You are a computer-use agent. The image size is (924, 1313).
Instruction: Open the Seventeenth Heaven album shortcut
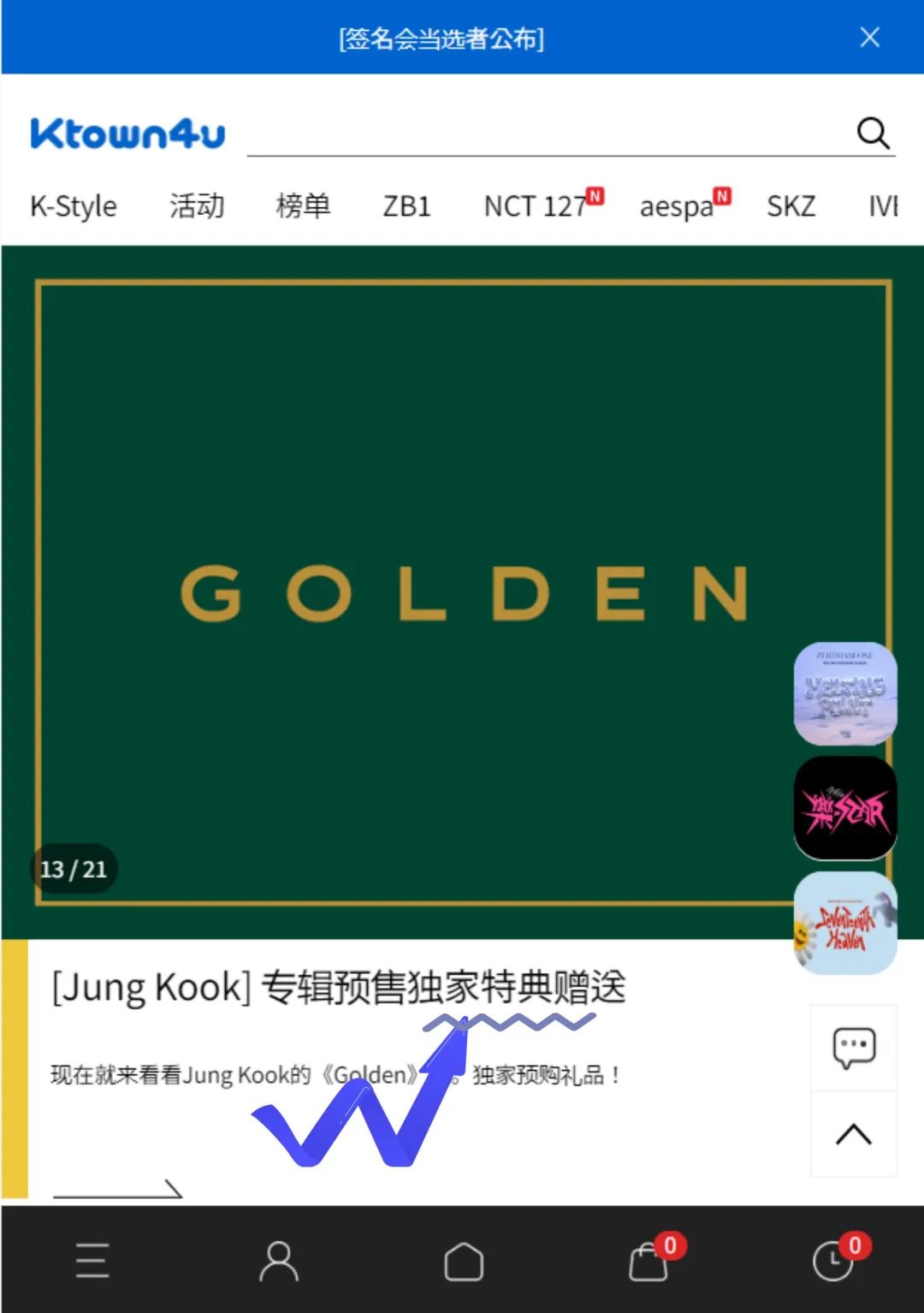click(x=845, y=923)
